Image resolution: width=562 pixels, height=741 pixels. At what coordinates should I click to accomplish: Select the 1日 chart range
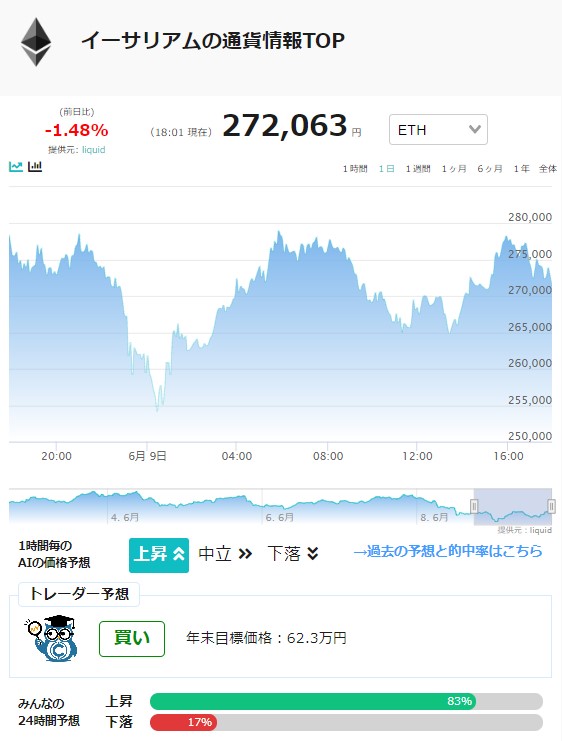point(386,169)
